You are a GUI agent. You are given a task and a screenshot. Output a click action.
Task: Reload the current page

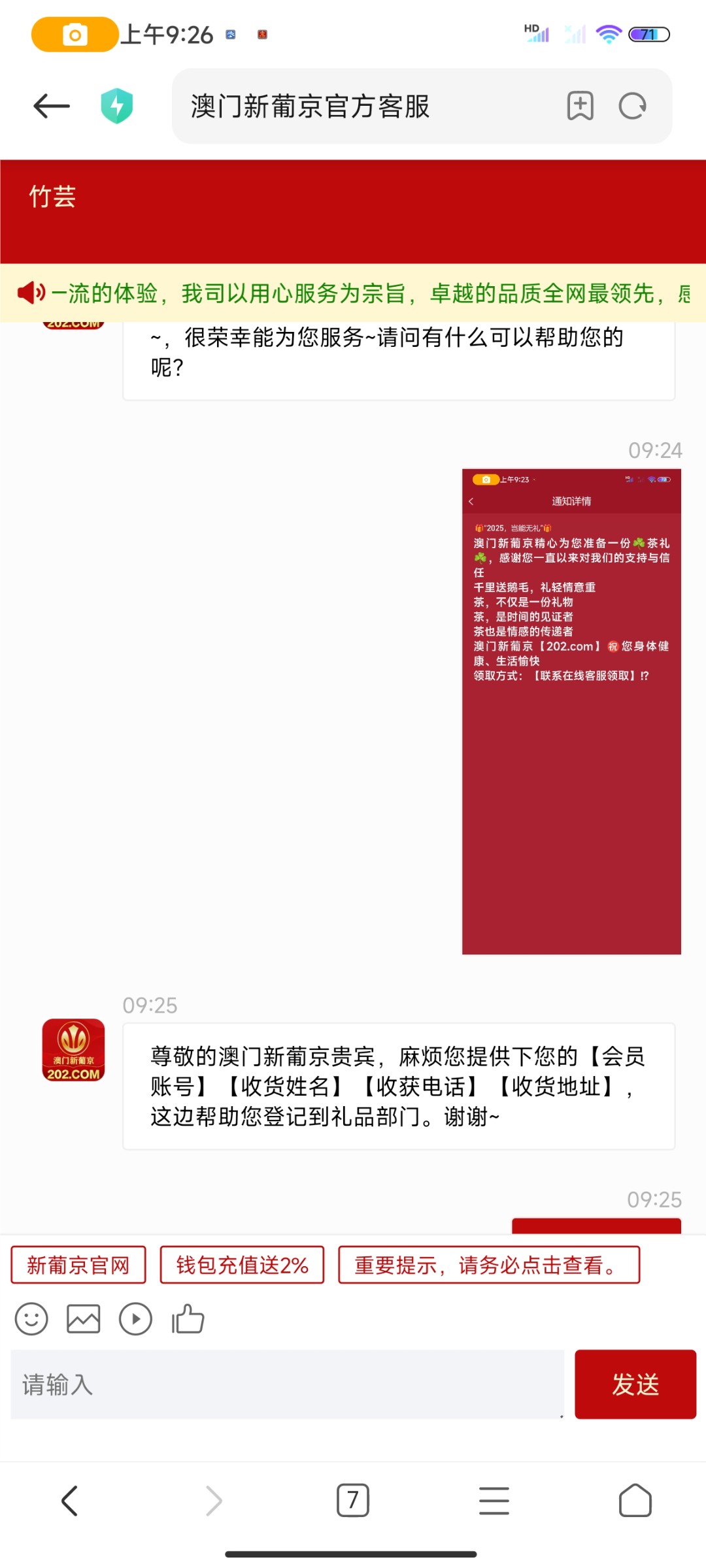(632, 106)
